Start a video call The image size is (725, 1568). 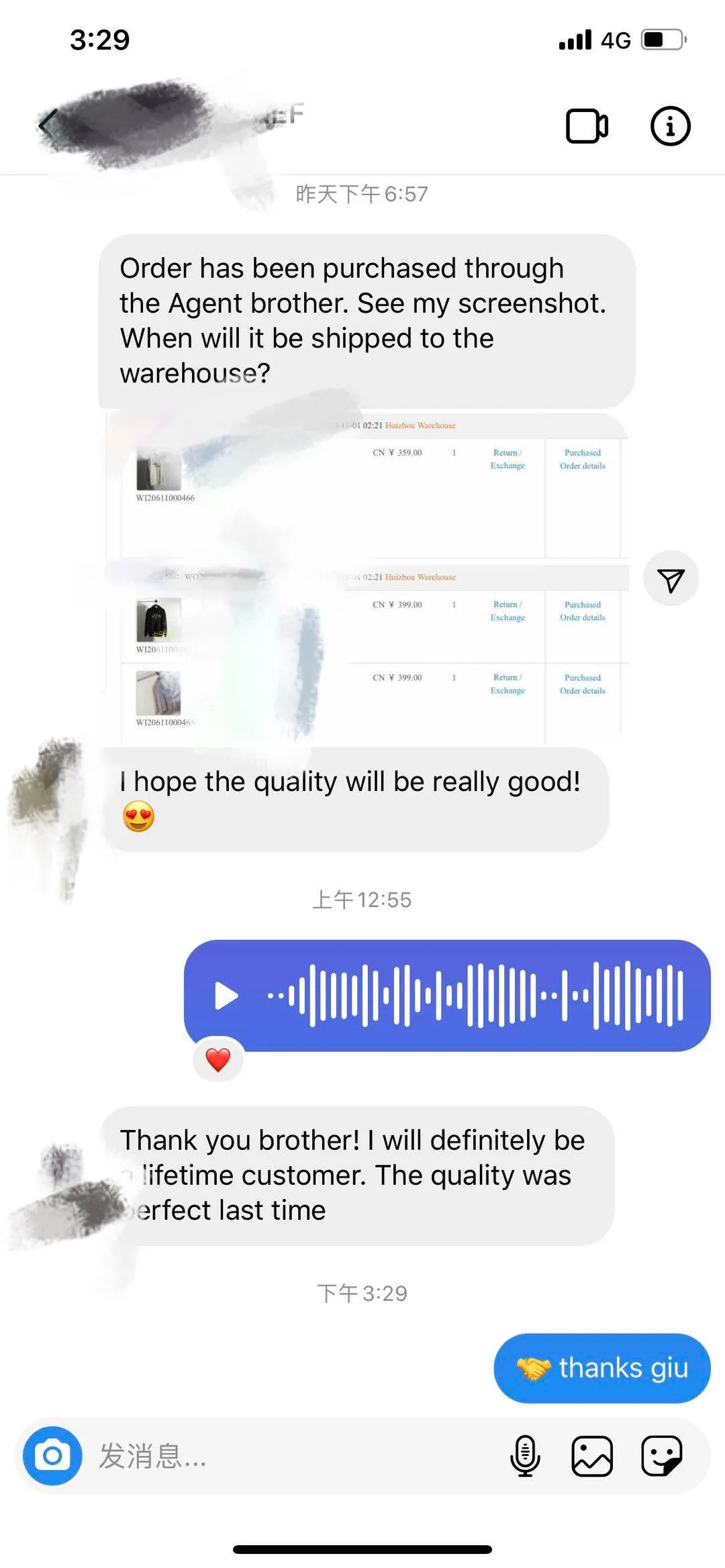(587, 126)
